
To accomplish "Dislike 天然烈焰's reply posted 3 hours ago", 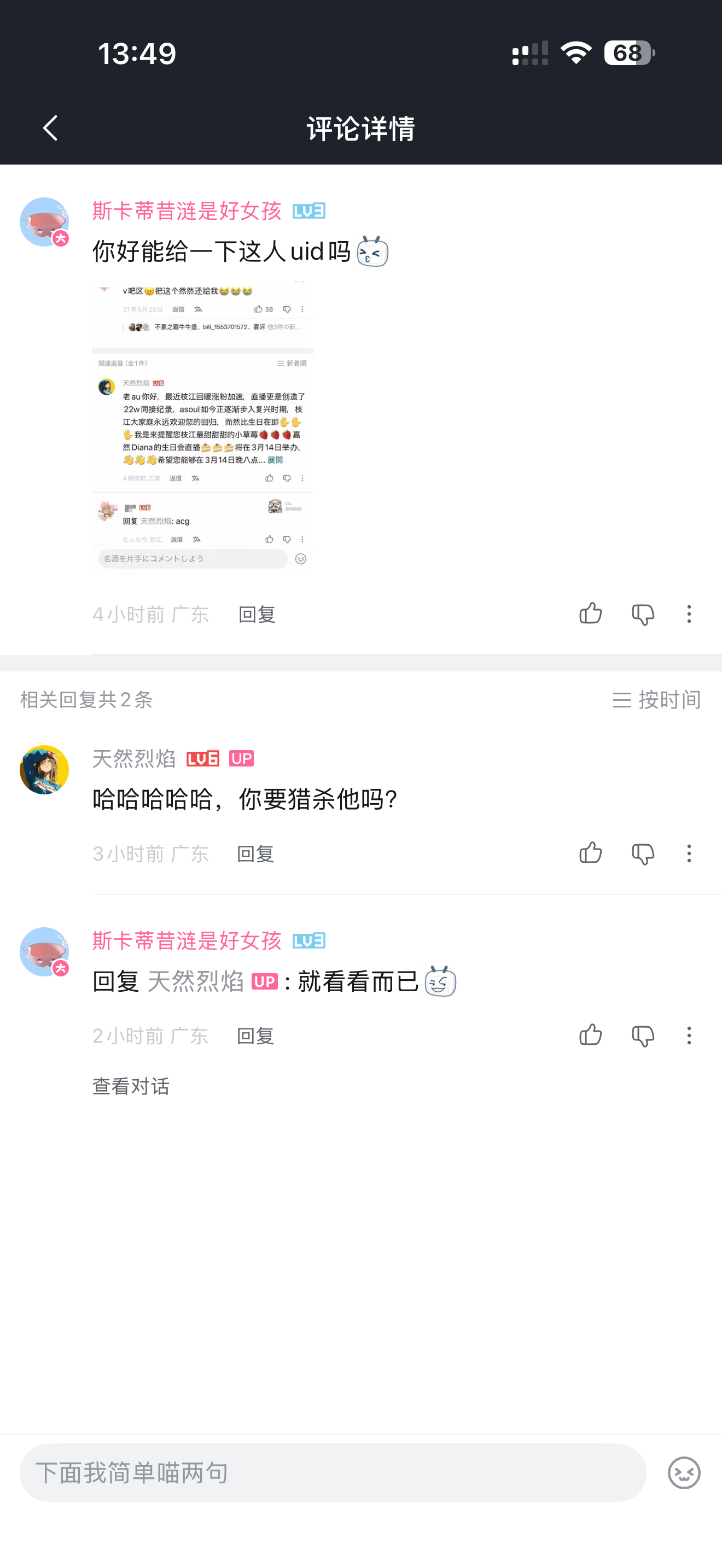I will 642,853.
